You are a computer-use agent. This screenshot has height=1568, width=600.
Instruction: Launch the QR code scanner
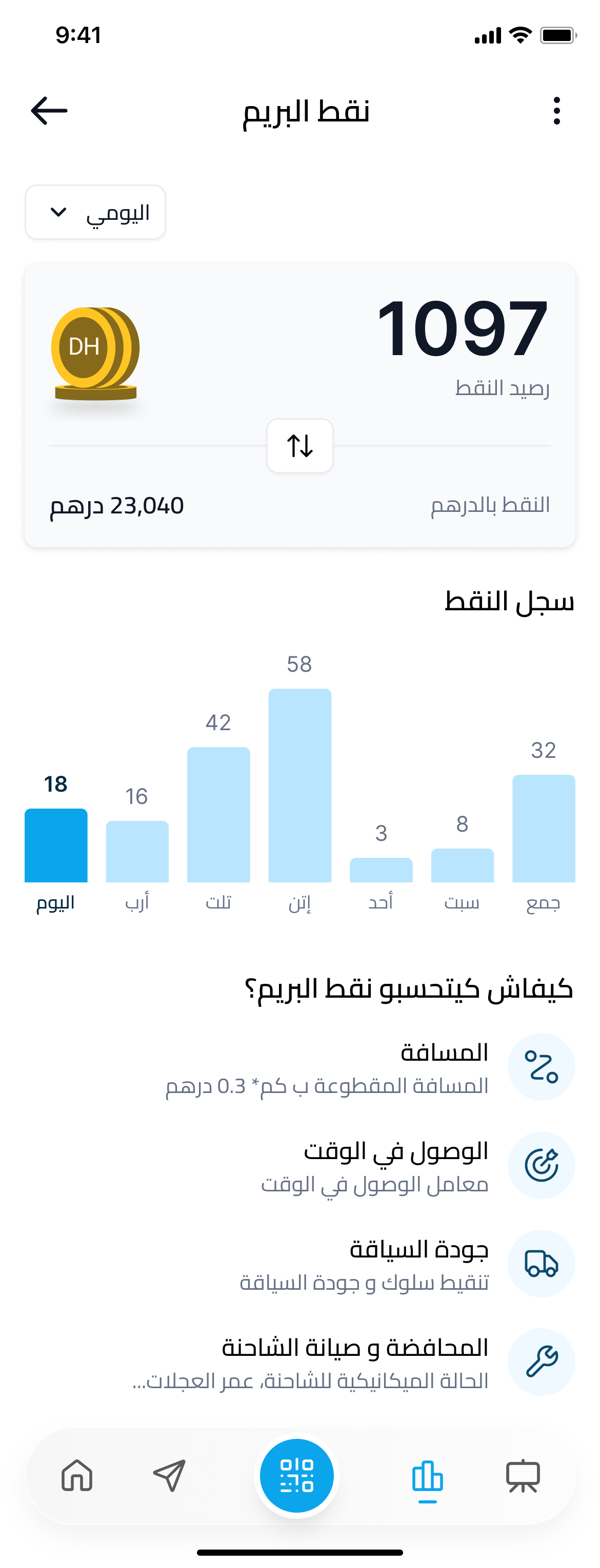tap(296, 1475)
